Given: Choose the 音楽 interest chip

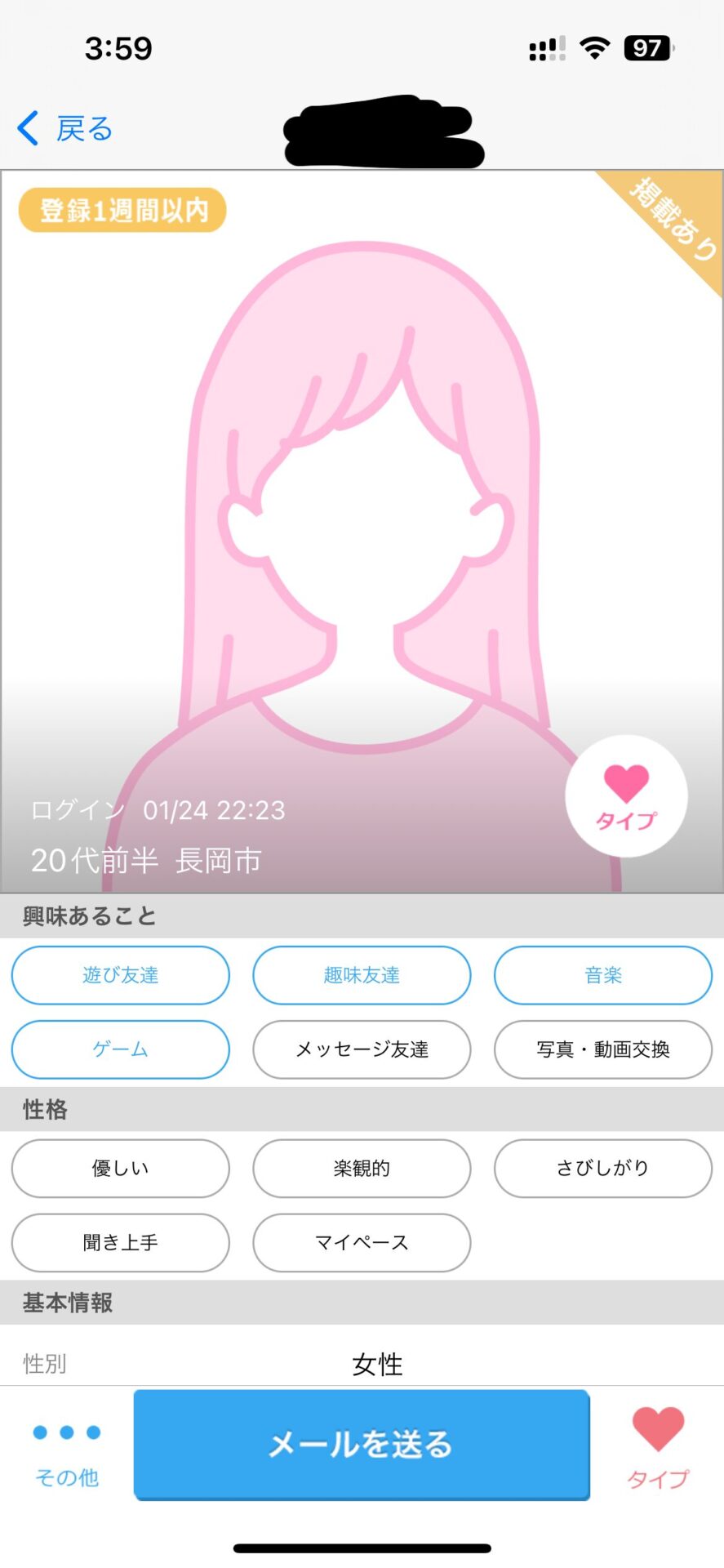Looking at the screenshot, I should coord(603,975).
